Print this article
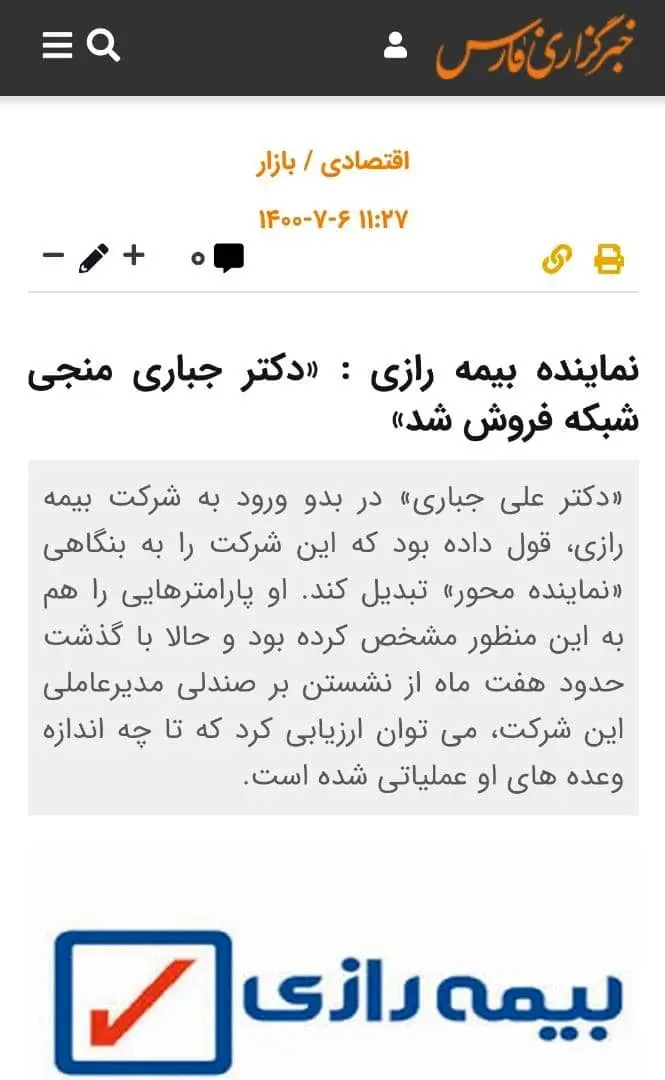 pos(608,259)
